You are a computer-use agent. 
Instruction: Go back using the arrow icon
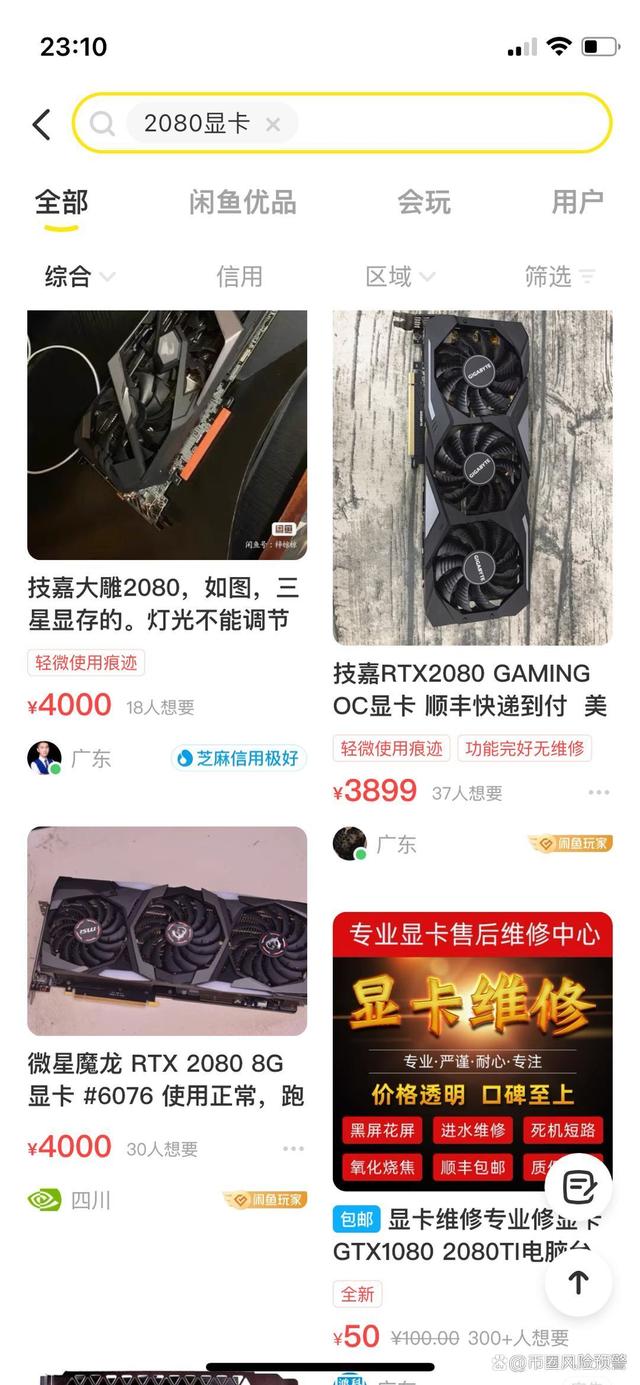click(41, 124)
